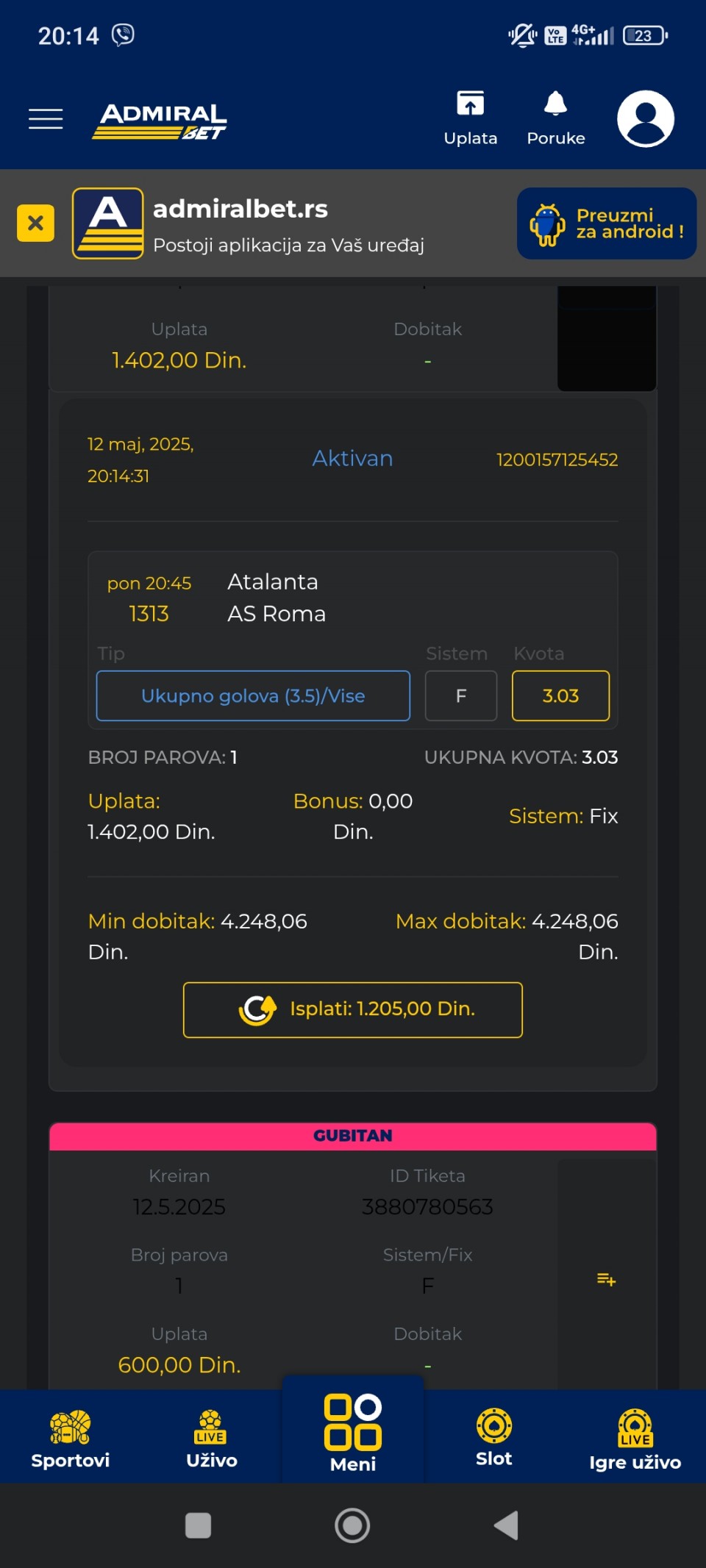The height and width of the screenshot is (1568, 706).
Task: Cash out with Isplati 1.205,00 Din.
Action: coord(353,1009)
